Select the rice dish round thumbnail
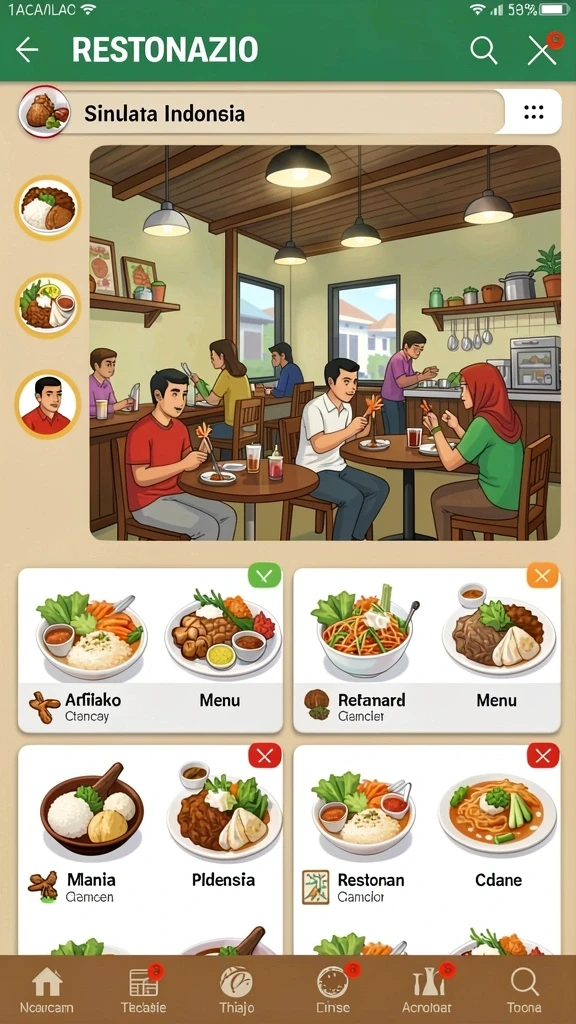576x1024 pixels. click(x=47, y=208)
